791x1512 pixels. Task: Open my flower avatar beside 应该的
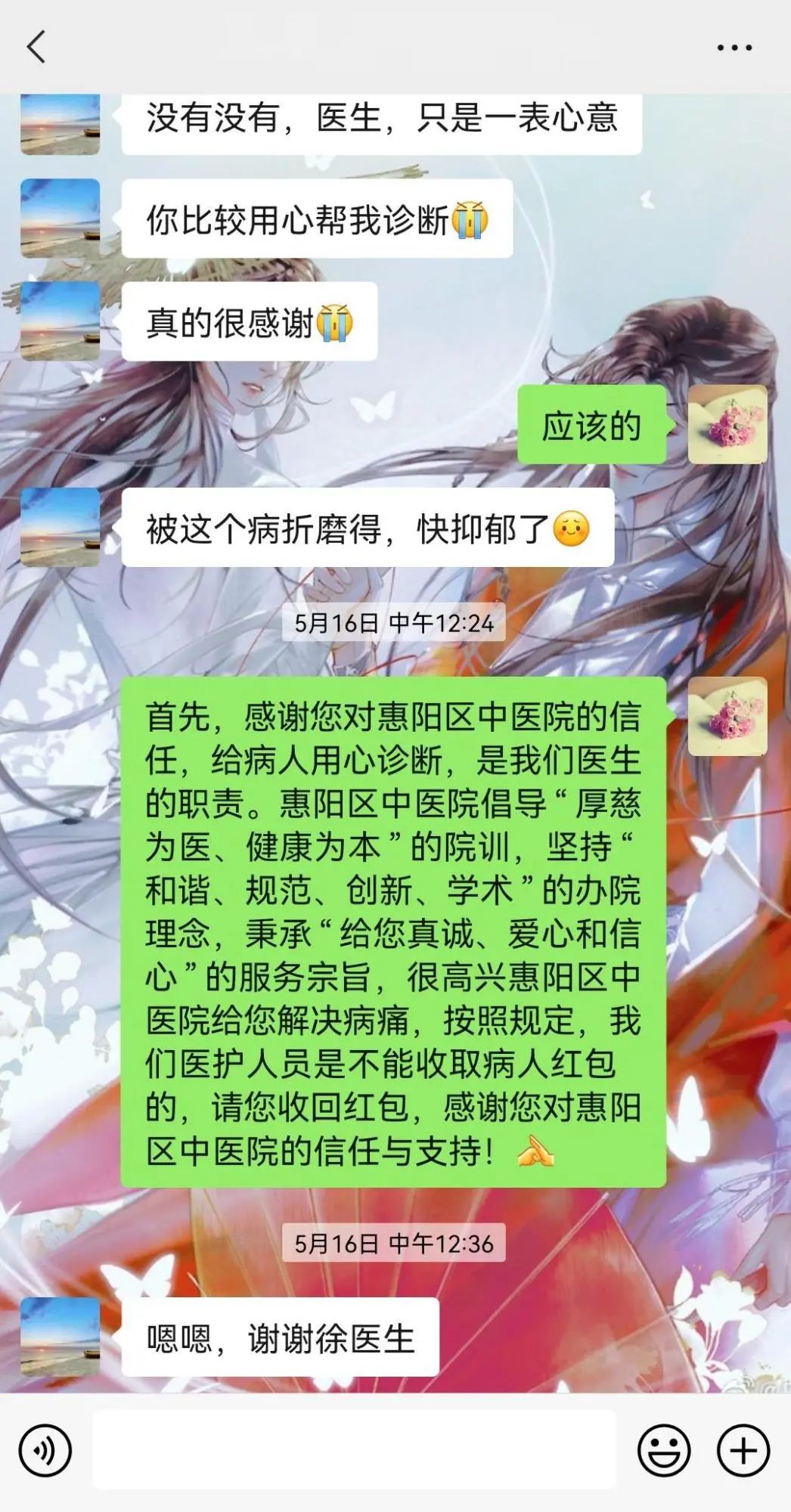pos(727,424)
